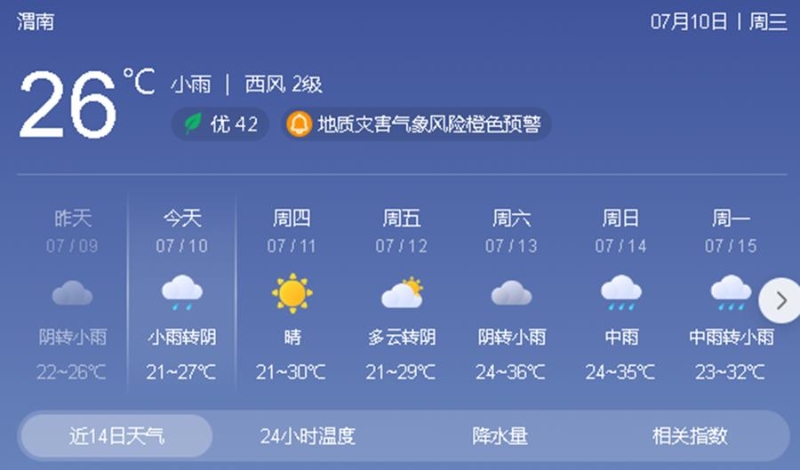The image size is (800, 470).
Task: Switch to the 24小时温度 tab
Action: point(307,436)
